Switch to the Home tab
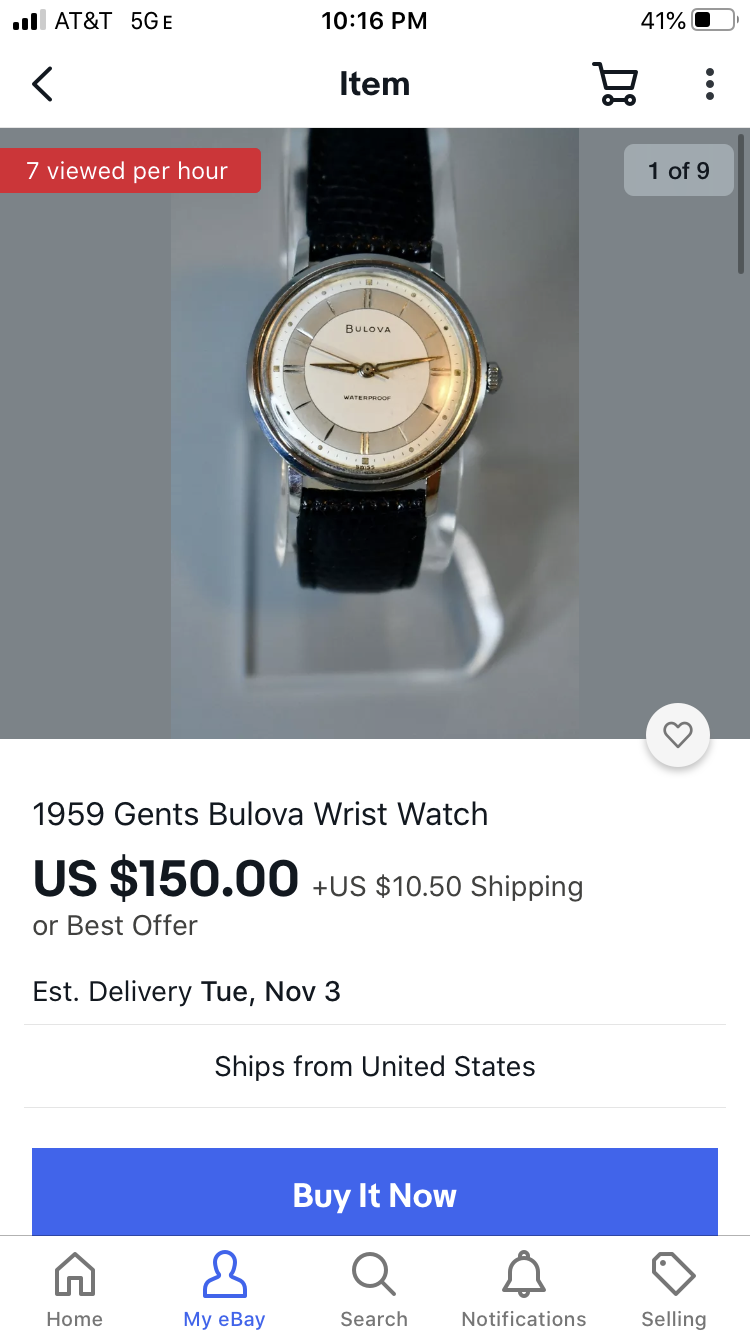 coord(75,1290)
